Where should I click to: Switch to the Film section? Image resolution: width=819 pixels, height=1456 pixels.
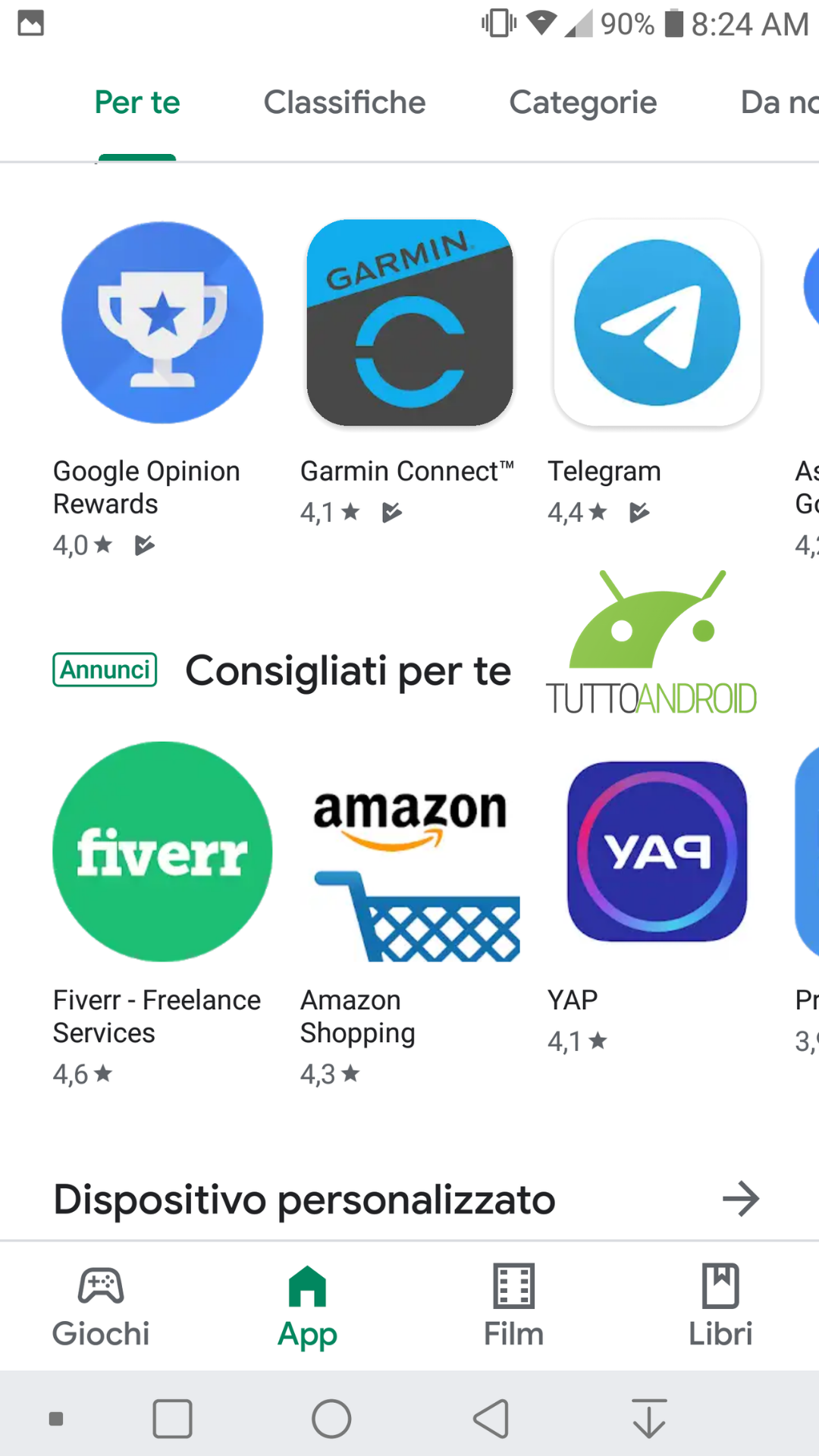513,1307
